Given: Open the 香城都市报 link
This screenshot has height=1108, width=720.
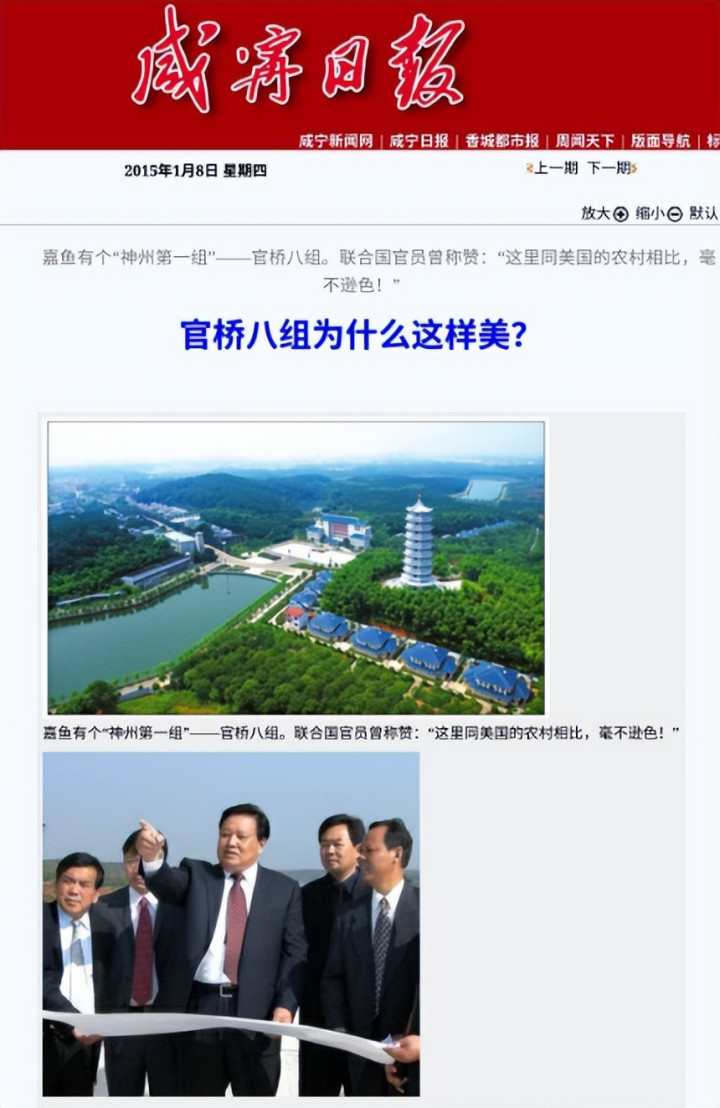Looking at the screenshot, I should [x=502, y=141].
